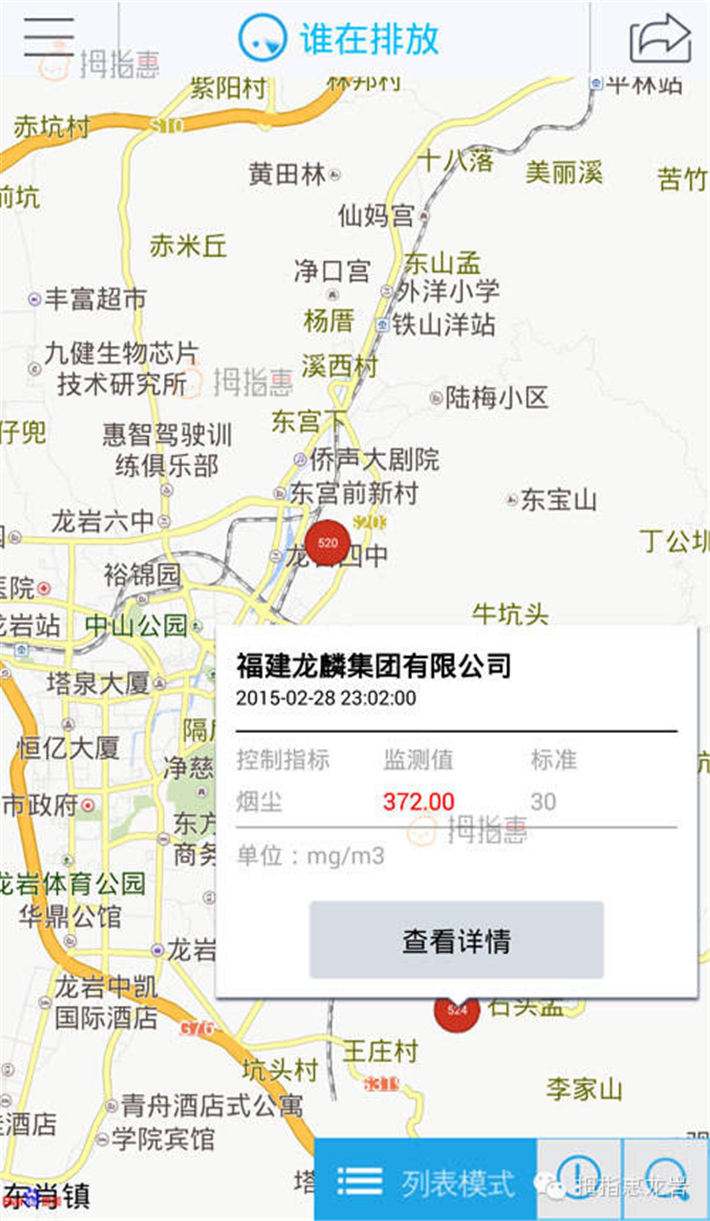Select the red map marker 524
This screenshot has height=1221, width=710.
point(456,1010)
